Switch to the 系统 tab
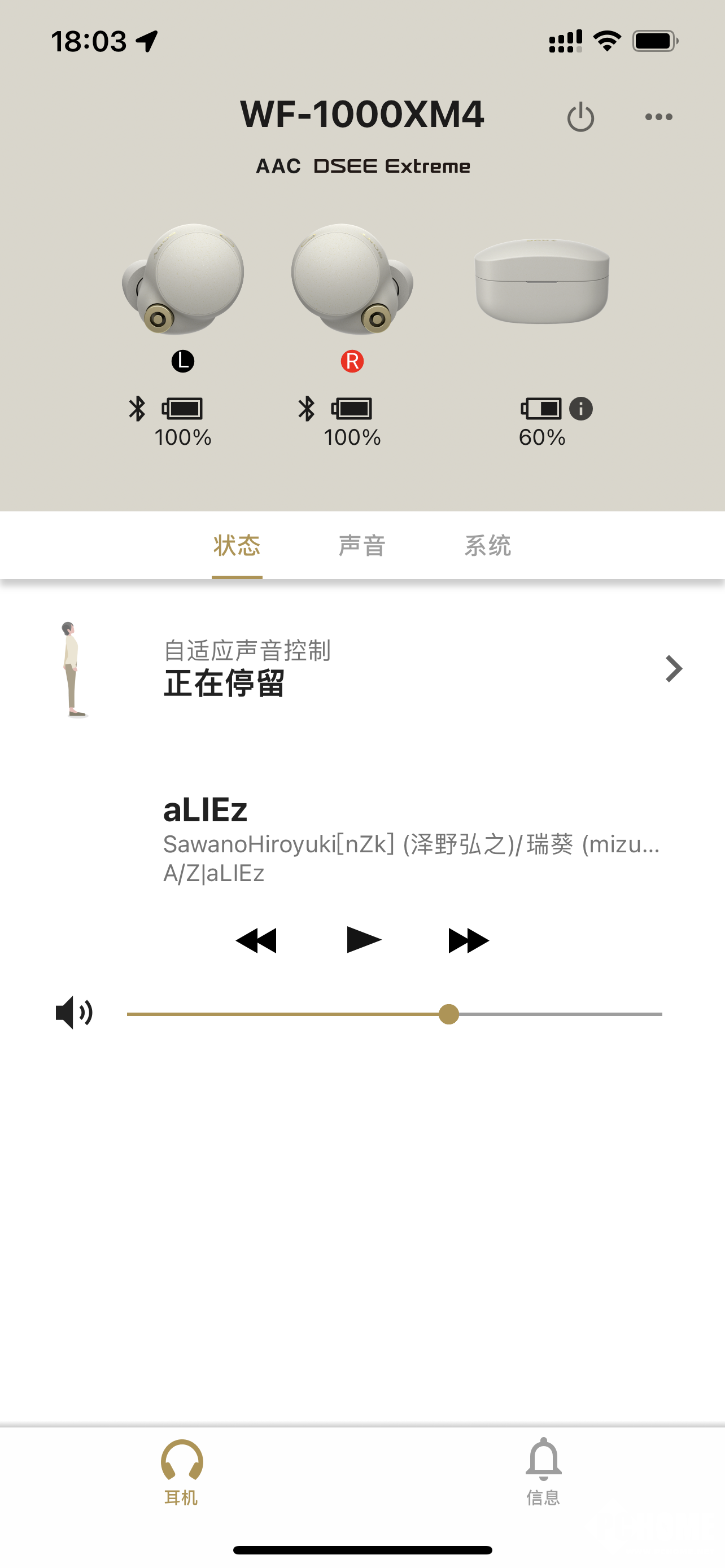 (x=488, y=545)
